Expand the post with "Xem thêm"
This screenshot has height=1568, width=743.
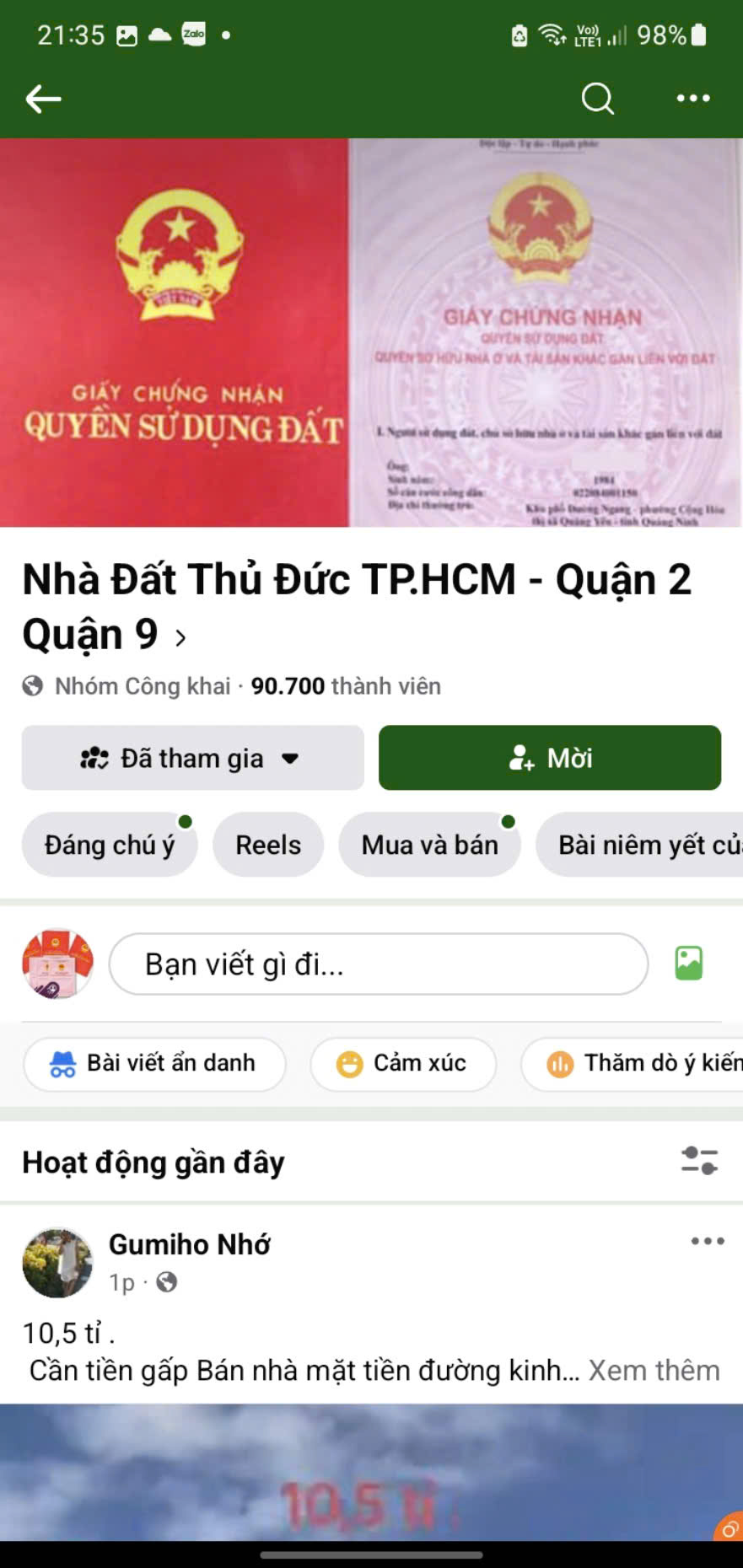point(654,1371)
